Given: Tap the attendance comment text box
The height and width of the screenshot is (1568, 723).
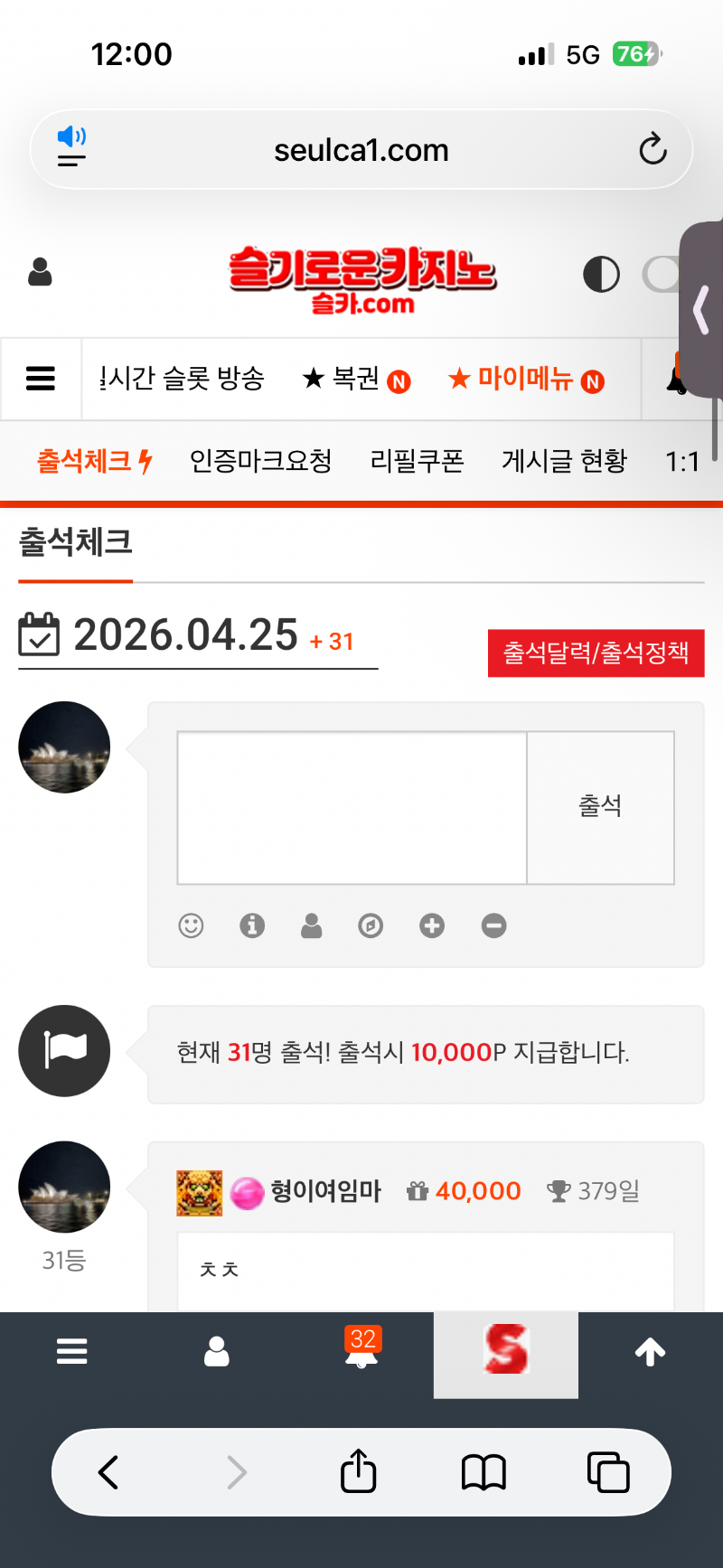Looking at the screenshot, I should pyautogui.click(x=352, y=807).
